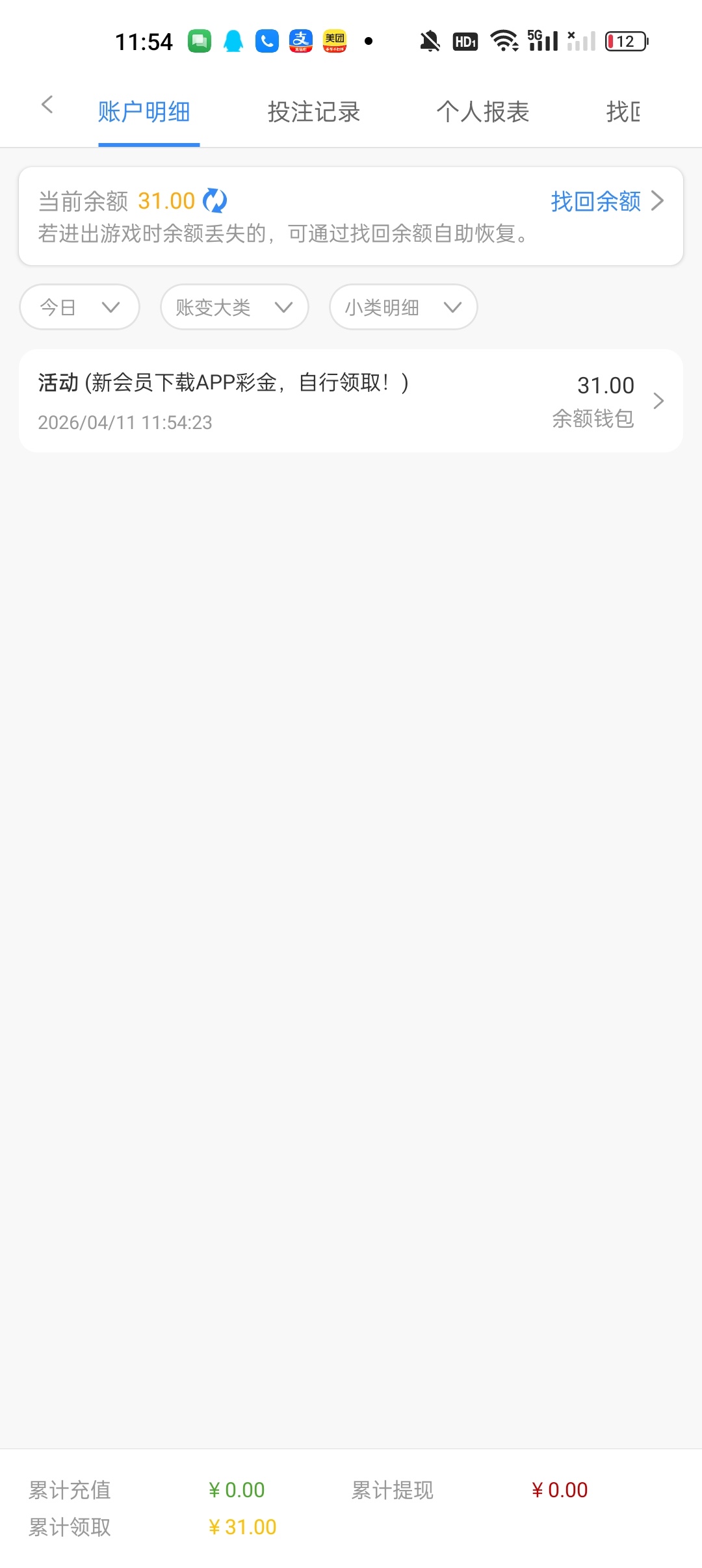Screen dimensions: 702x1568
Task: Open the 找回余额 link
Action: pos(606,202)
